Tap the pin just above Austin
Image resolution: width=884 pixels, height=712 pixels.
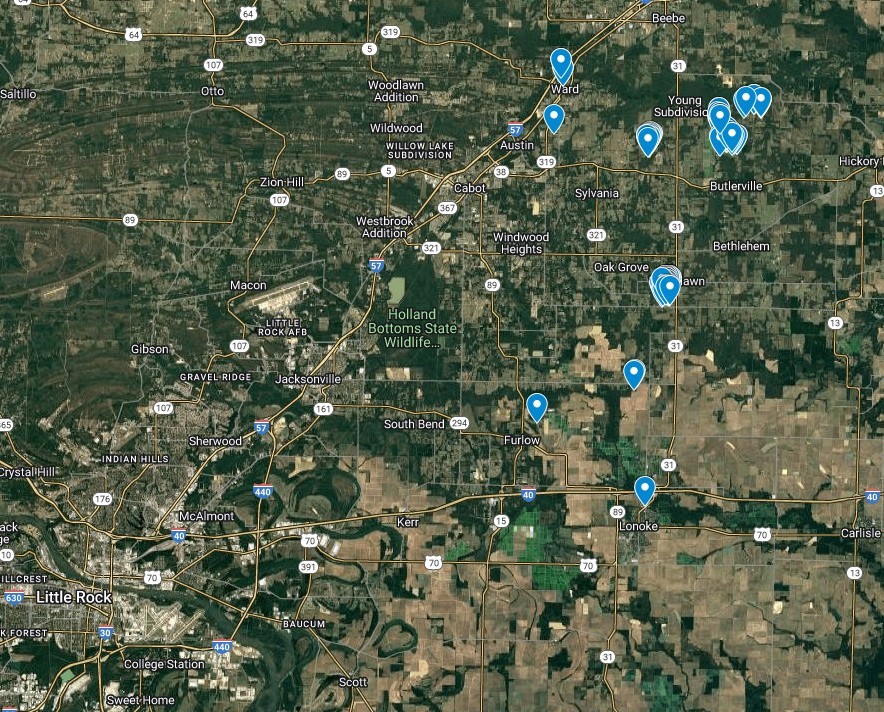pyautogui.click(x=554, y=117)
